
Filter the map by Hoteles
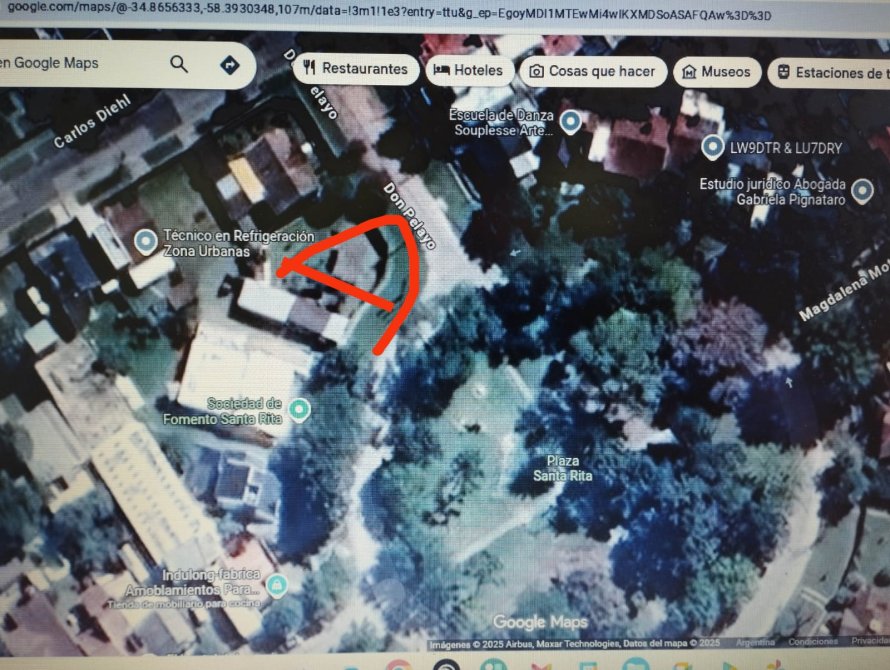[x=470, y=71]
